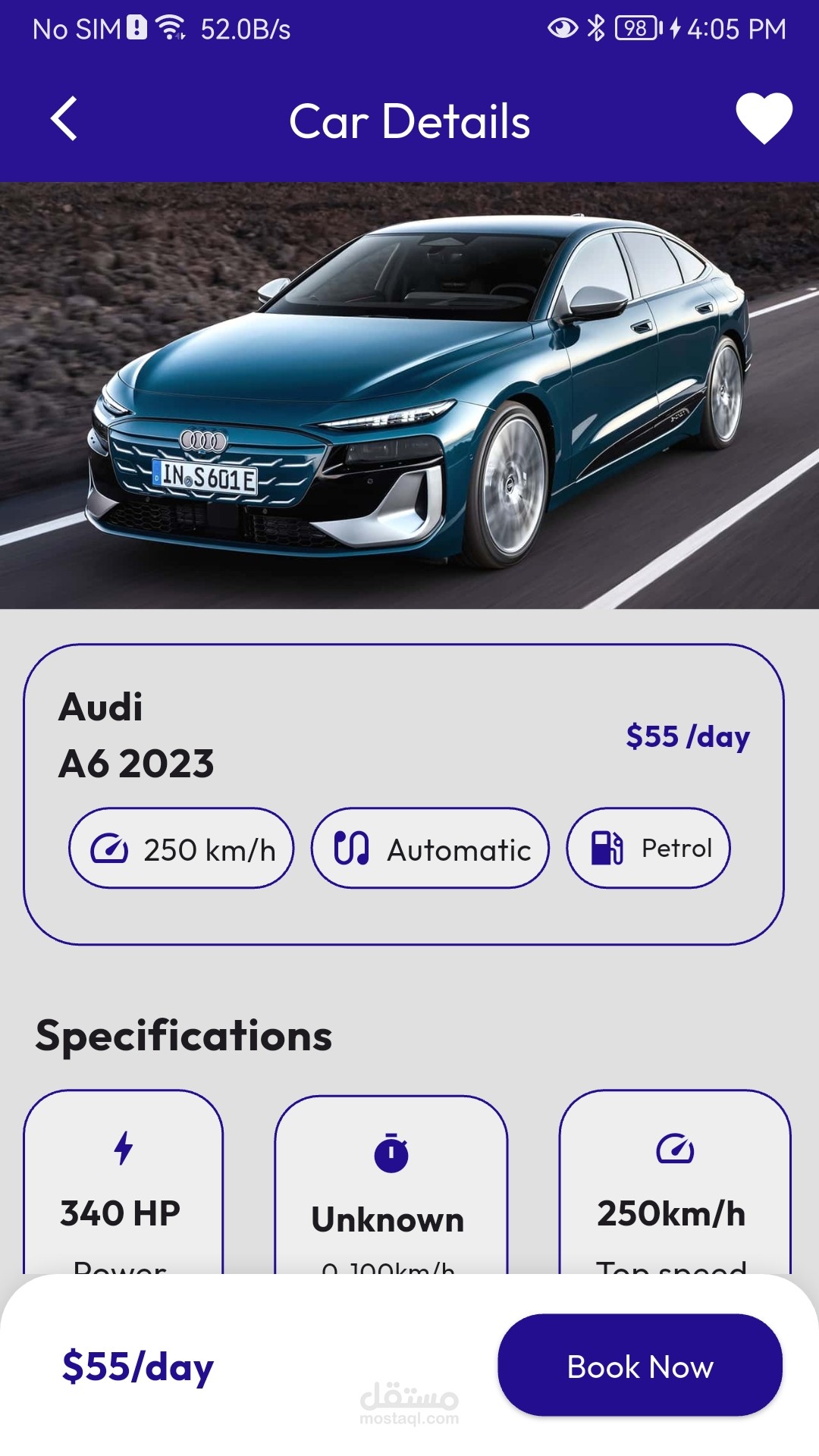The width and height of the screenshot is (819, 1456).
Task: Go back from Car Details
Action: (x=64, y=119)
